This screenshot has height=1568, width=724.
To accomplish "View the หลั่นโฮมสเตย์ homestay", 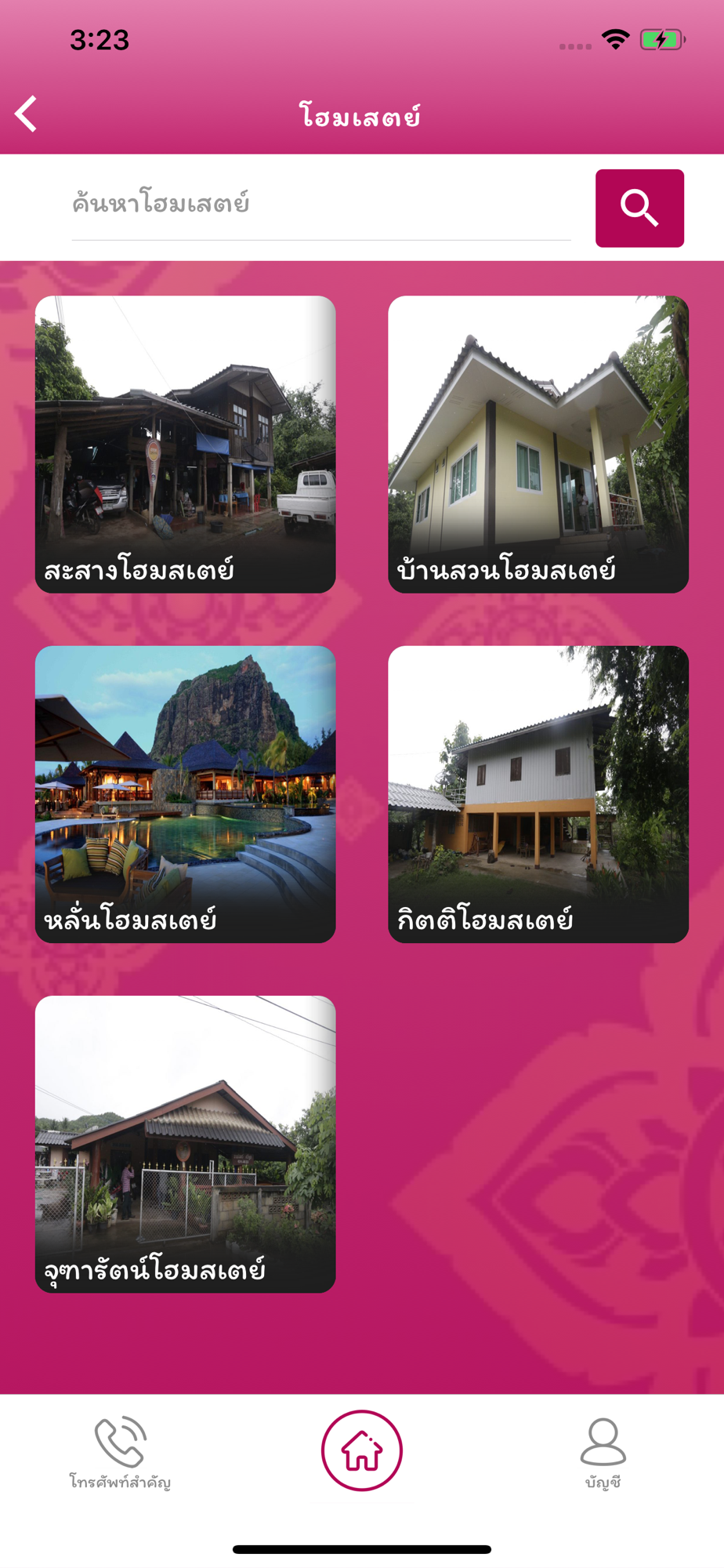I will pos(186,794).
